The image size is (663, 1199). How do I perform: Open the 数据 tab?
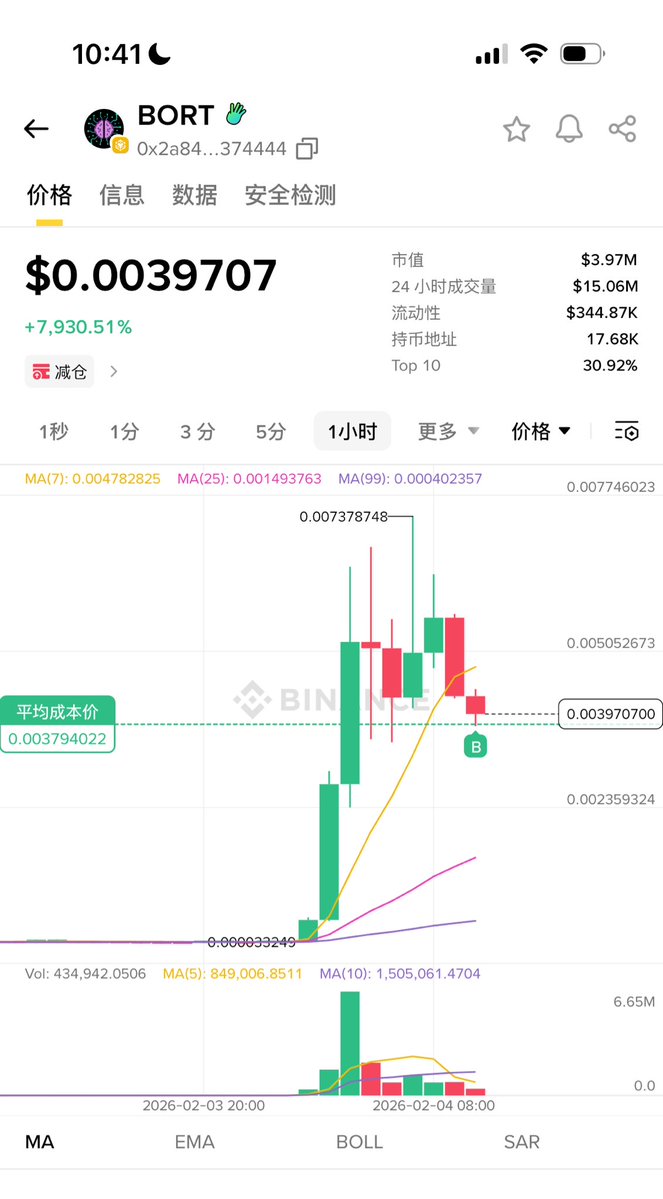tap(194, 195)
